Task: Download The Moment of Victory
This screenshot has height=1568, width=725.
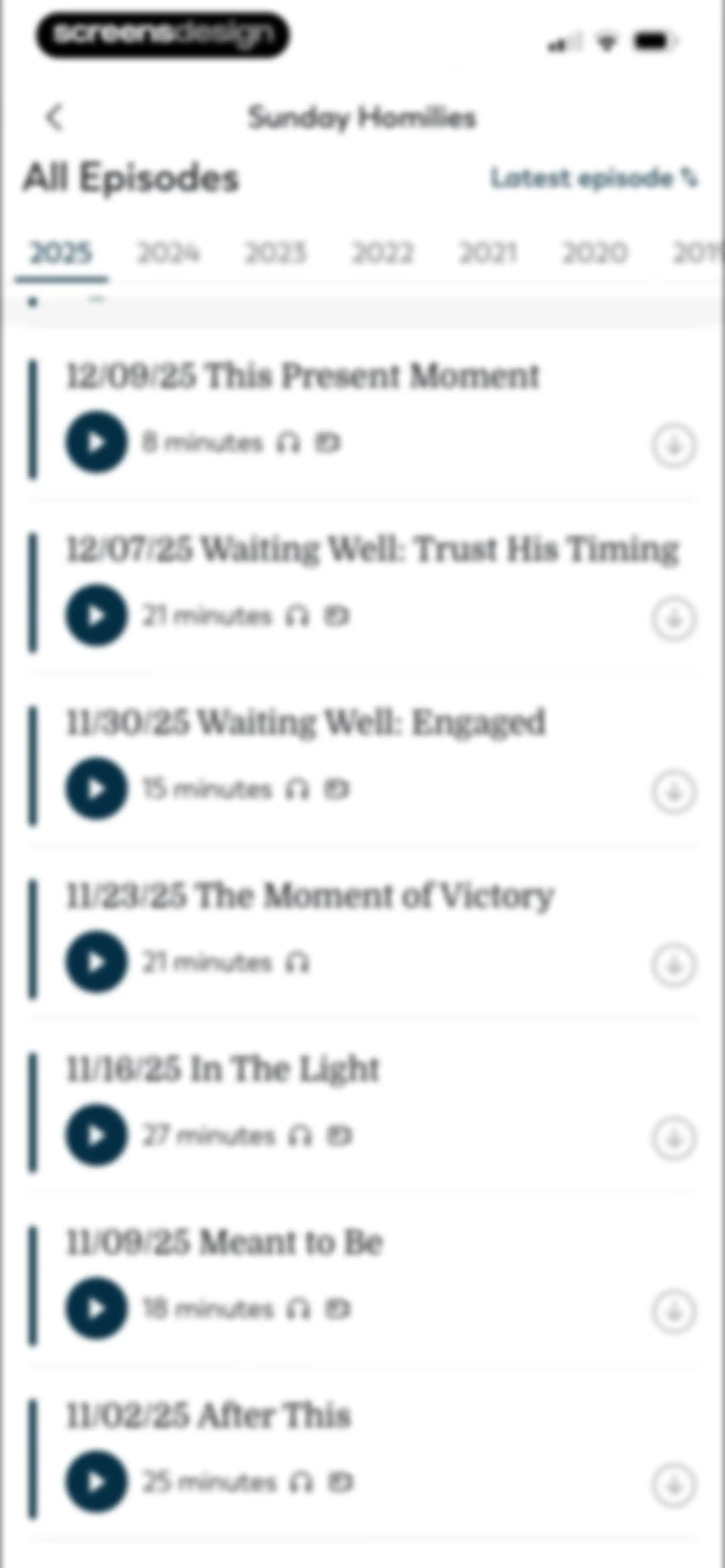Action: point(673,965)
